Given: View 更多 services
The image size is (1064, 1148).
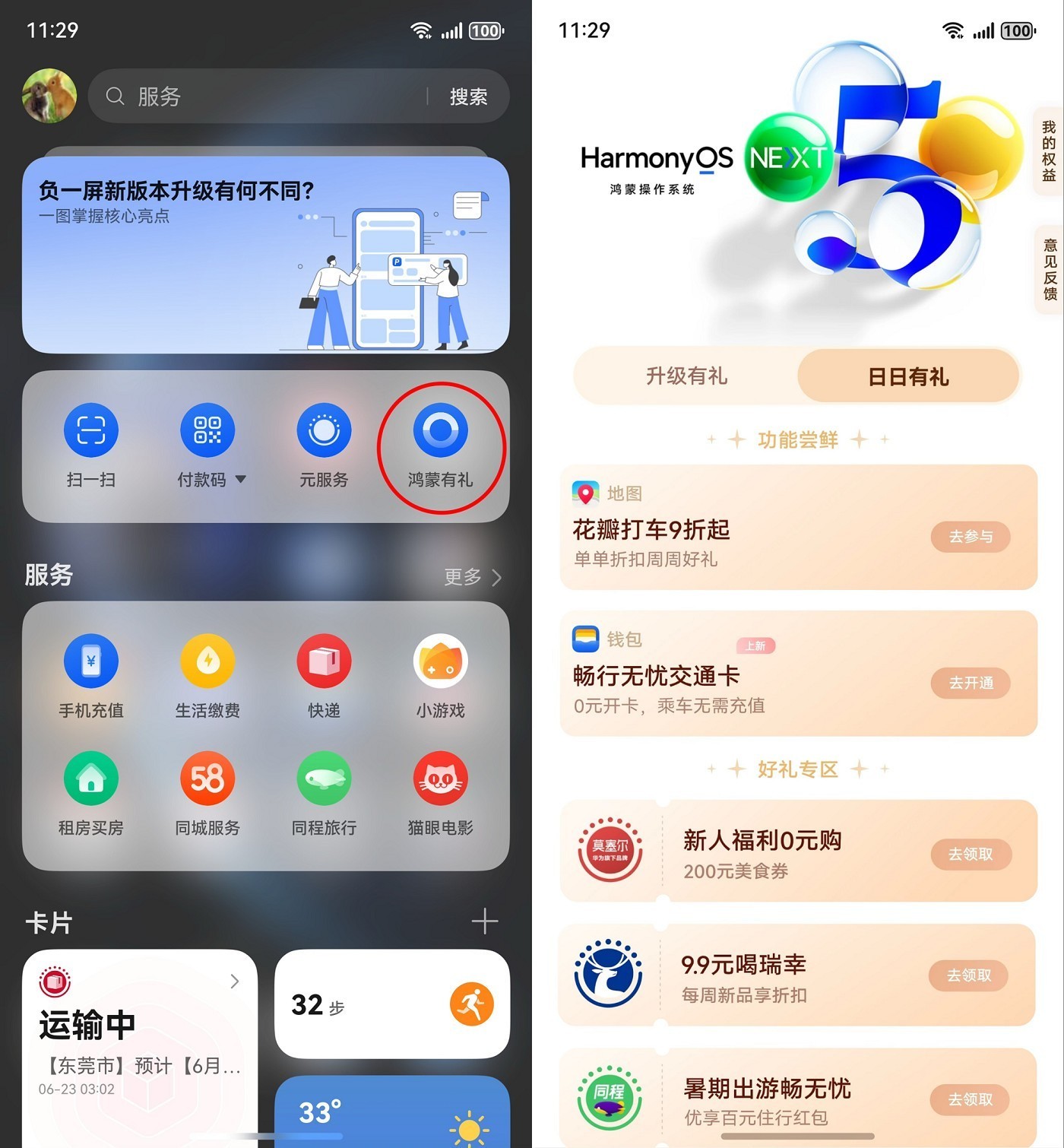Looking at the screenshot, I should click(x=472, y=577).
